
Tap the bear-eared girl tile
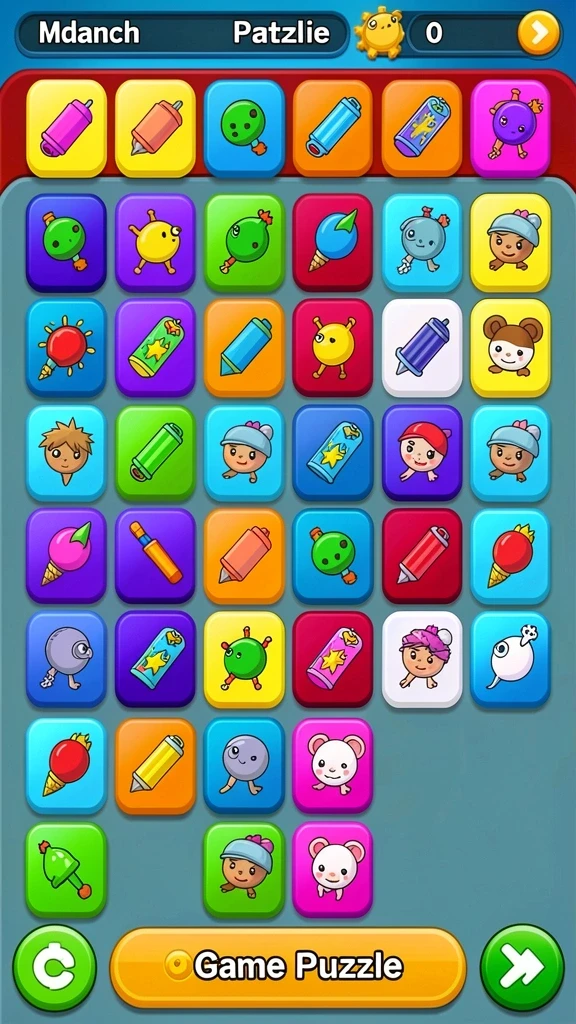pyautogui.click(x=511, y=347)
